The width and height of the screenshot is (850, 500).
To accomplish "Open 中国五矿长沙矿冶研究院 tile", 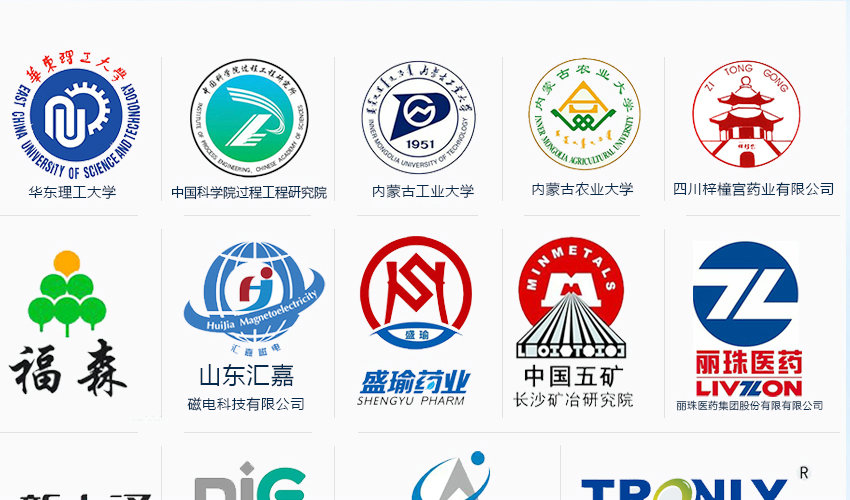I will [572, 322].
